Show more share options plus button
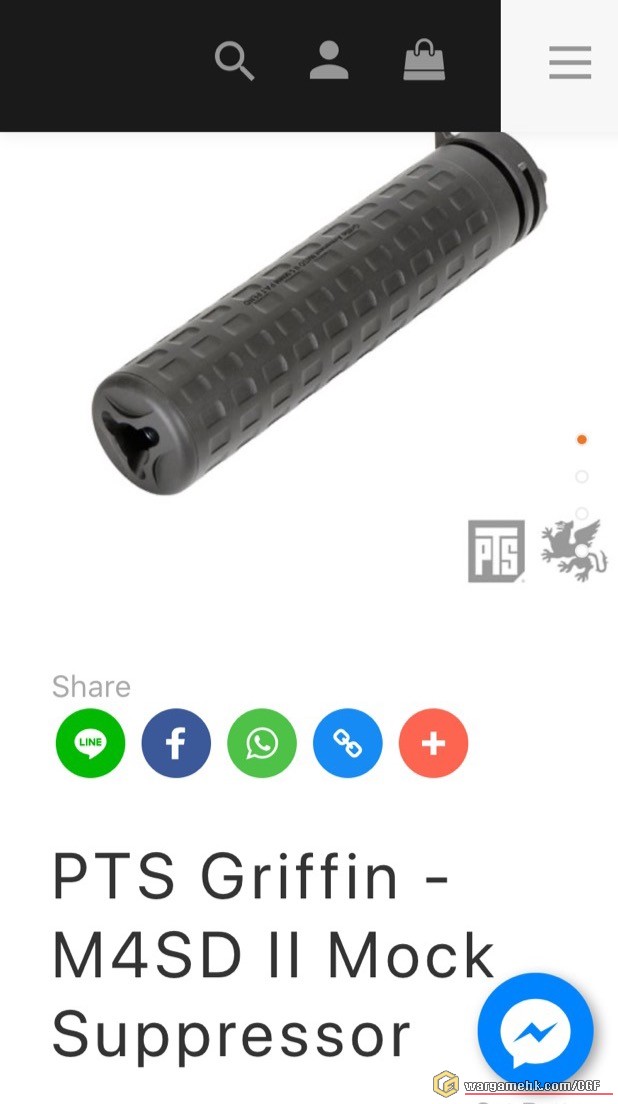618x1104 pixels. click(x=433, y=743)
